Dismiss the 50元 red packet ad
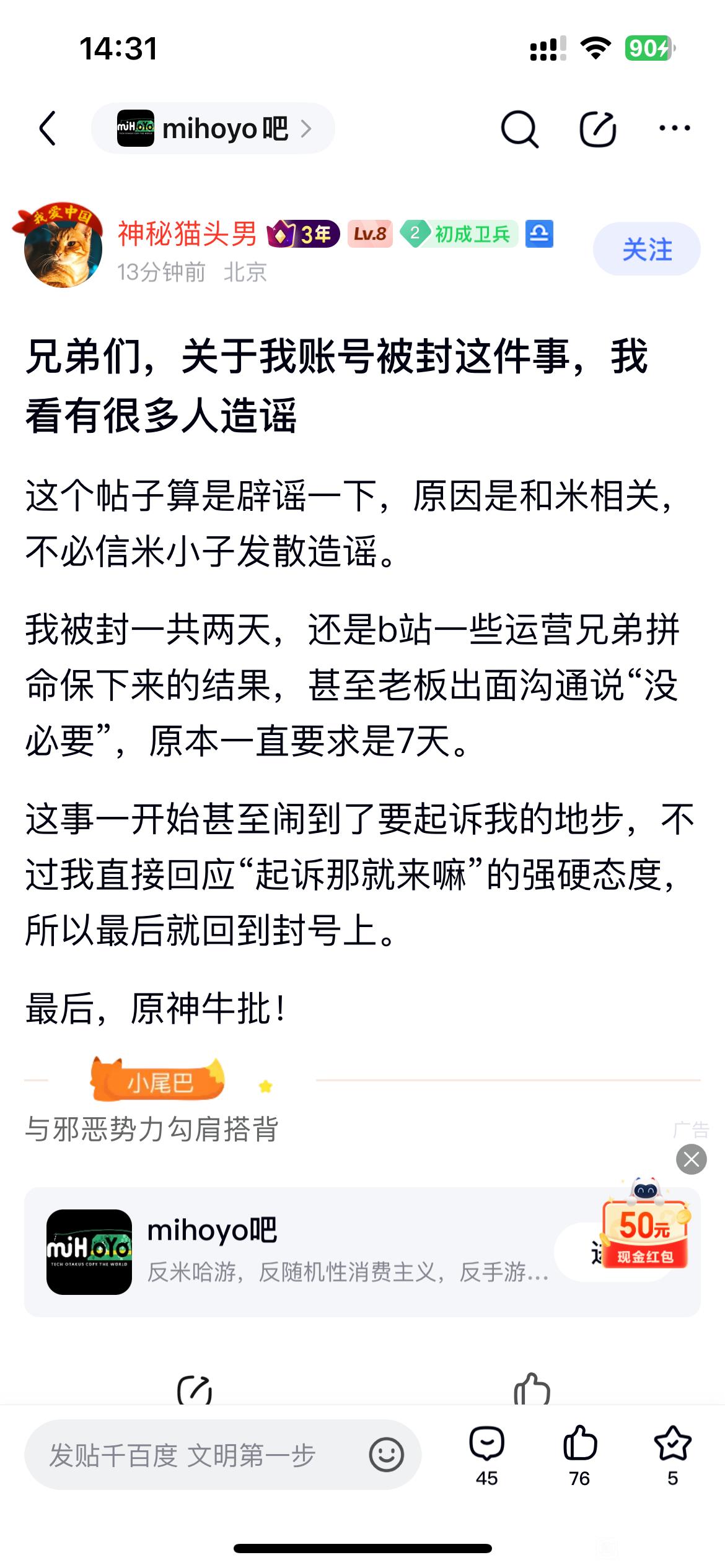 tap(691, 1159)
